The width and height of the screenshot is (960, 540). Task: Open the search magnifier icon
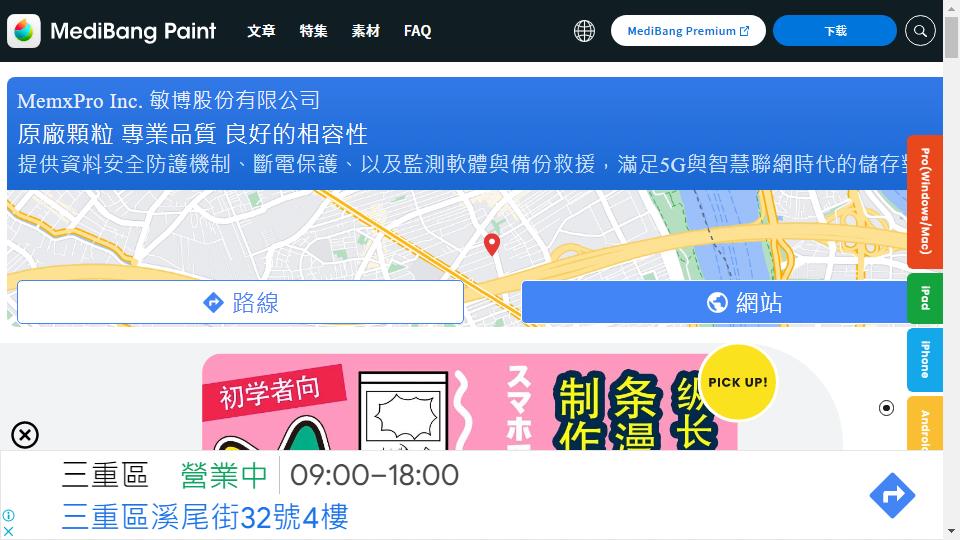[x=920, y=31]
